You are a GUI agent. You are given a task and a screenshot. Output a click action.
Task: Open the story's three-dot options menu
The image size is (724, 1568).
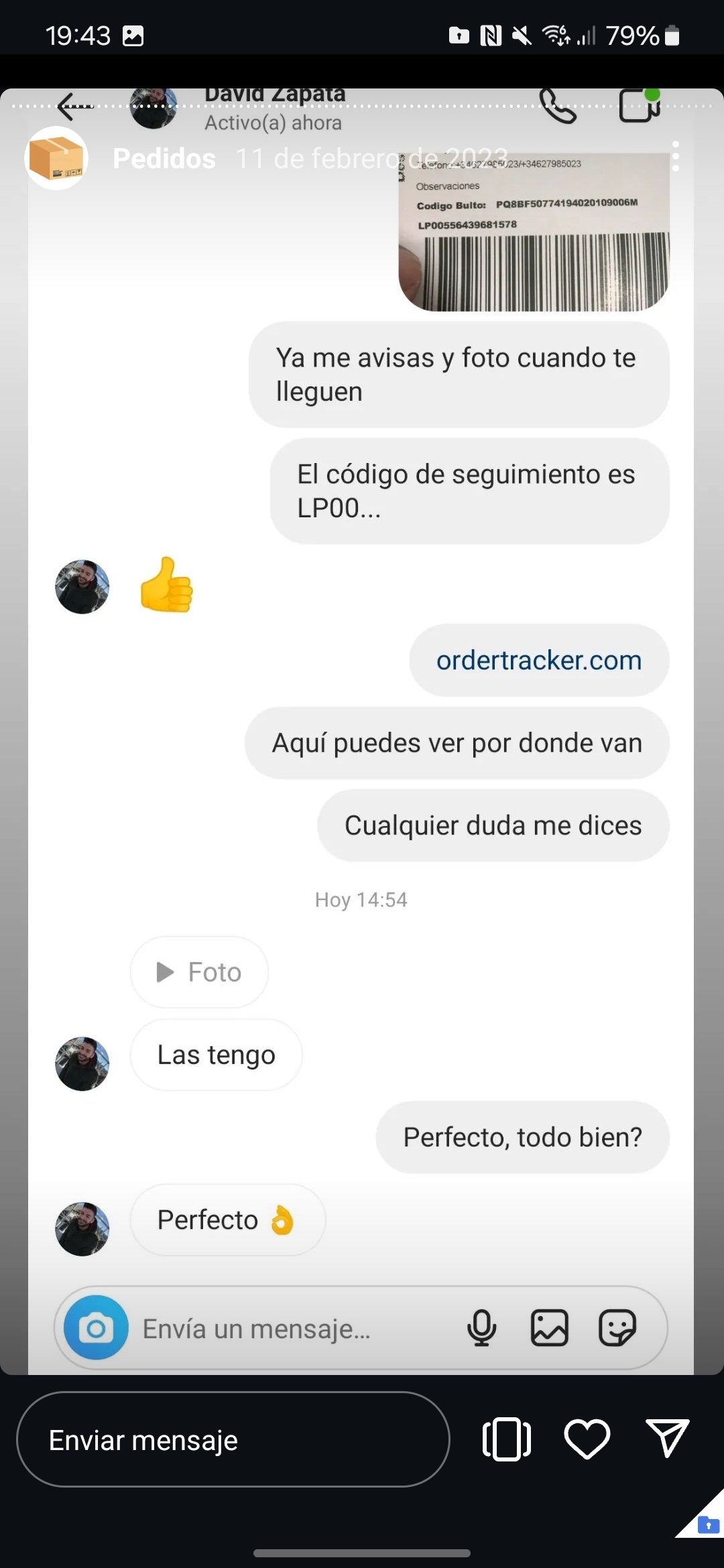point(675,156)
